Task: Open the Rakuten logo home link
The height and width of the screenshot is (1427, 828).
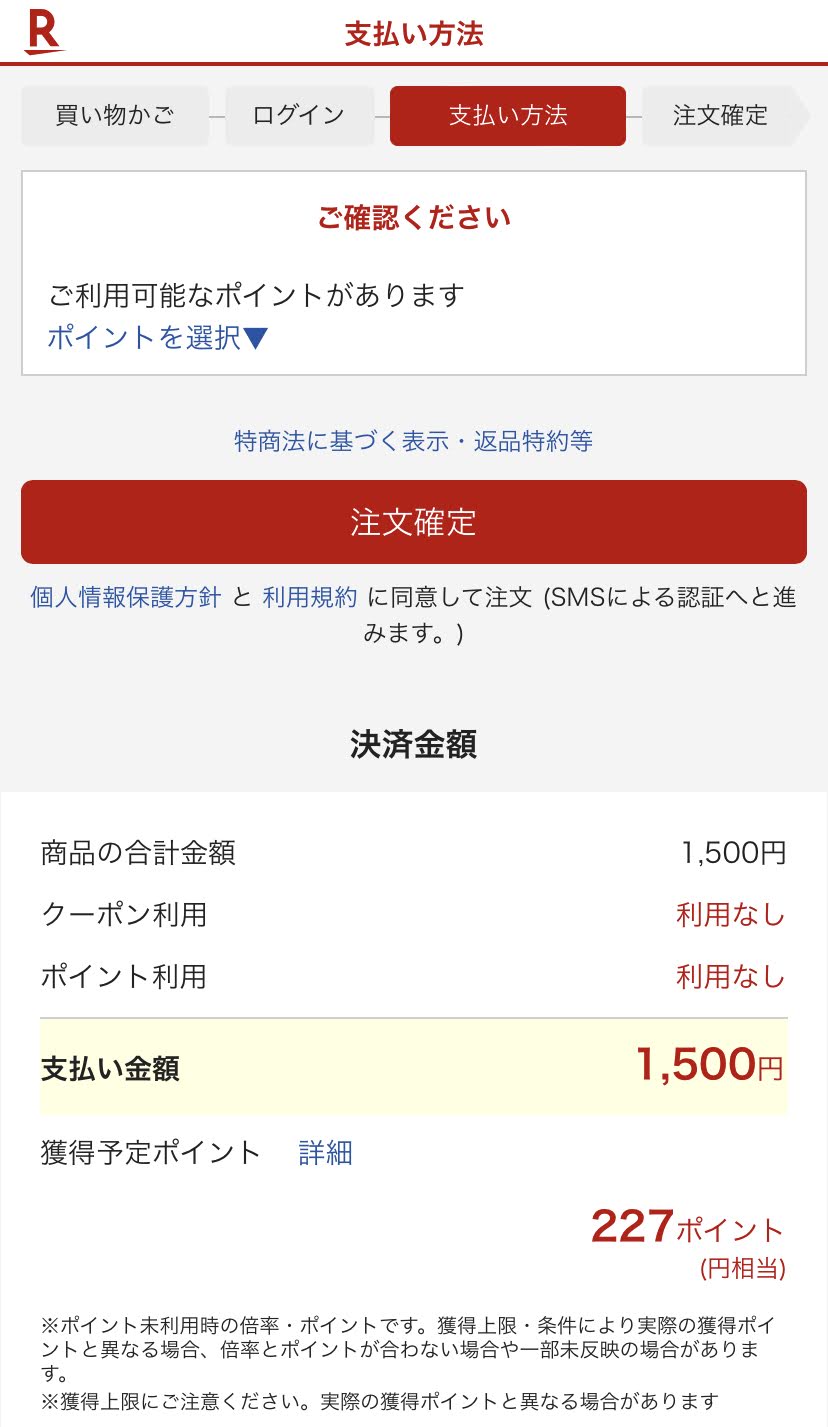Action: pos(44,32)
